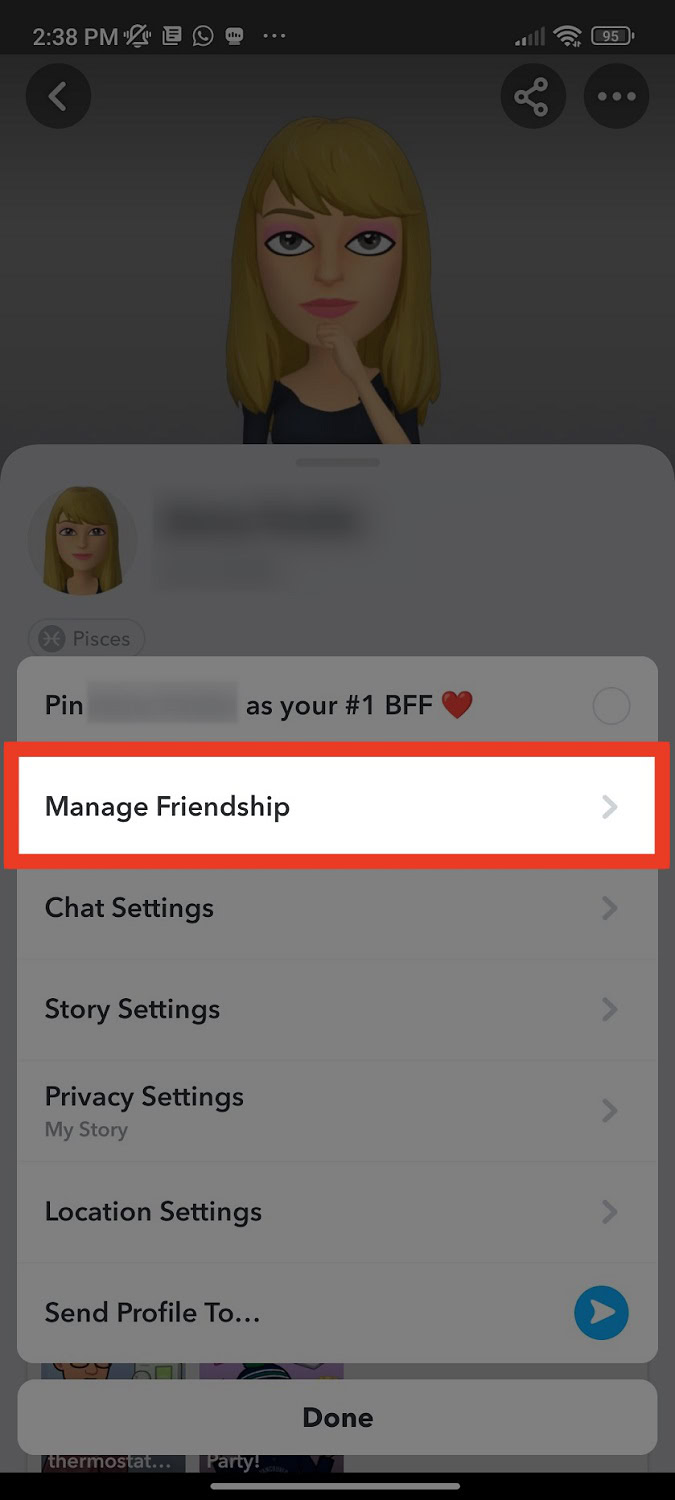
Task: Open Chat Settings
Action: [x=337, y=908]
